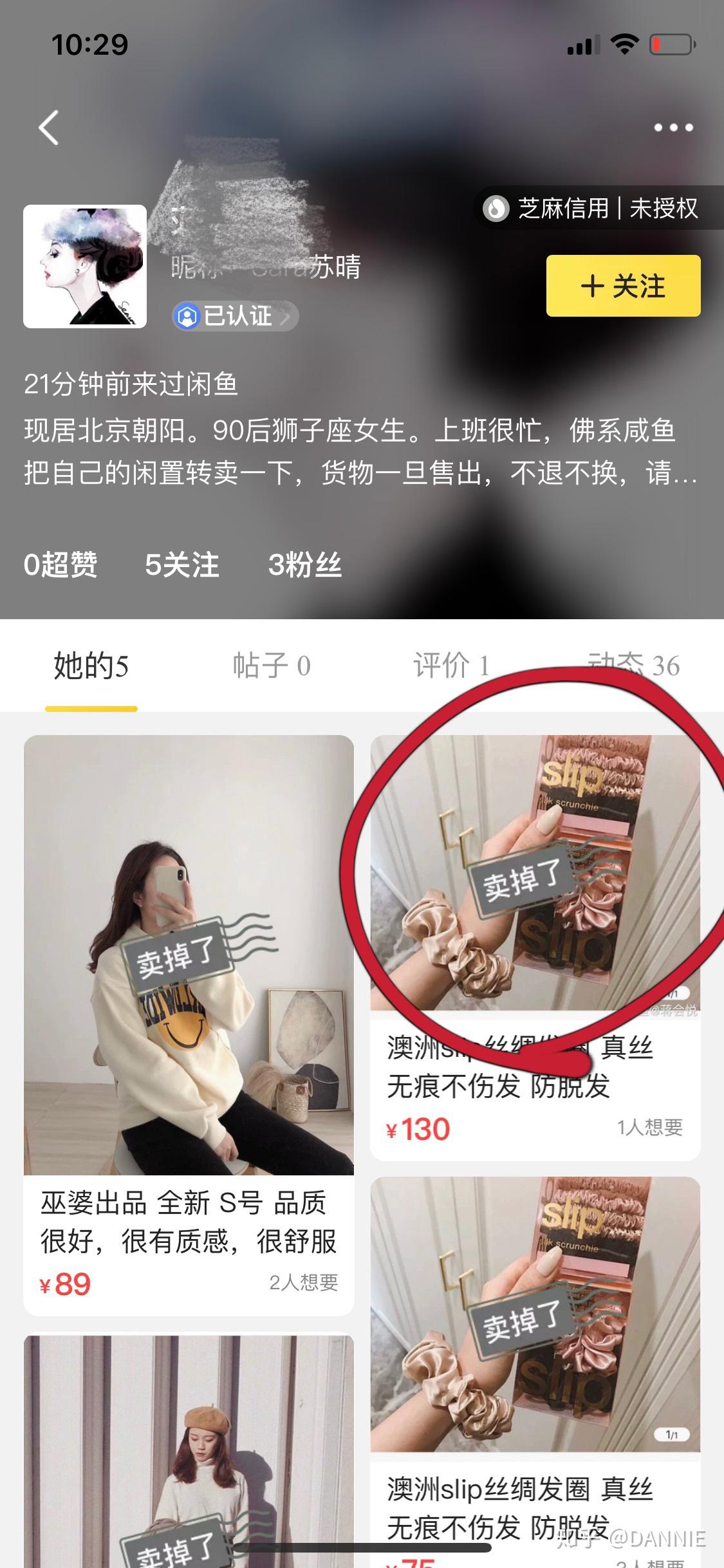Open the 3粉丝 followers list
The width and height of the screenshot is (724, 1568).
[x=304, y=565]
